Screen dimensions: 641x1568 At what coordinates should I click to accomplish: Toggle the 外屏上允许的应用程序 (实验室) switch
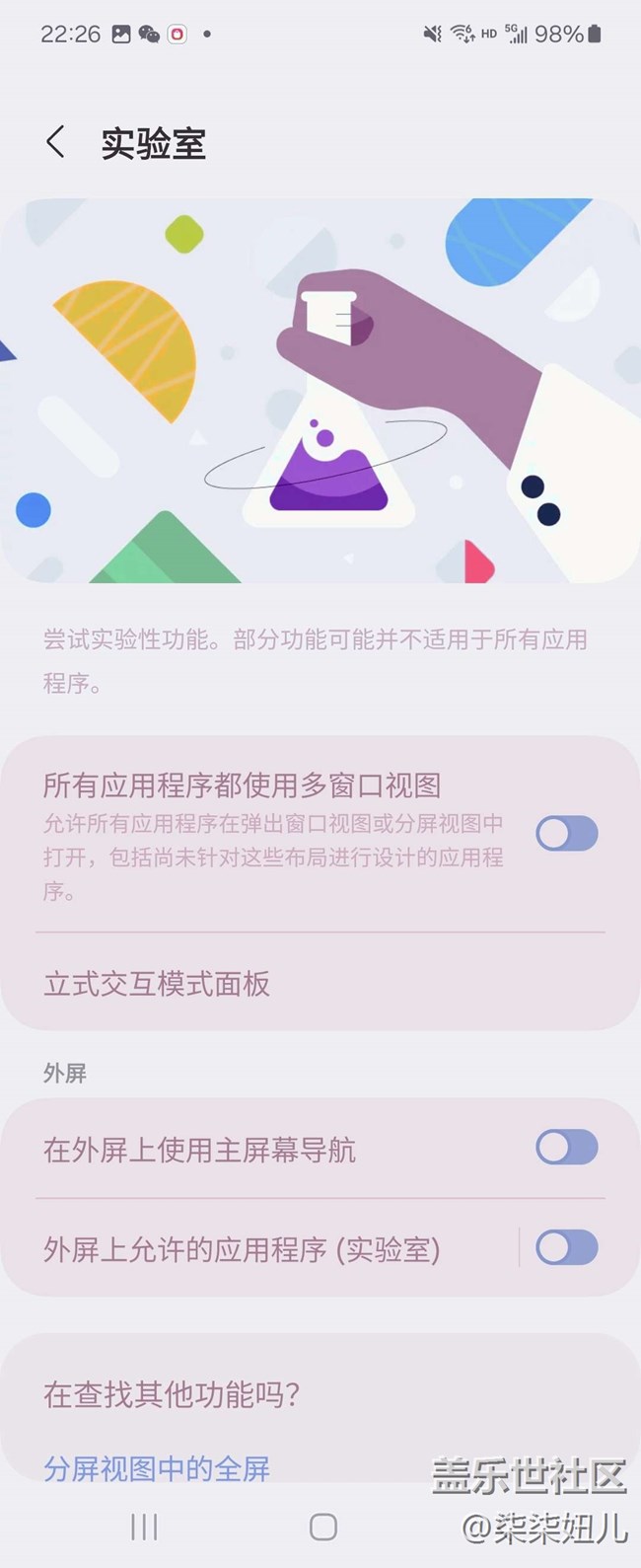pyautogui.click(x=566, y=1248)
